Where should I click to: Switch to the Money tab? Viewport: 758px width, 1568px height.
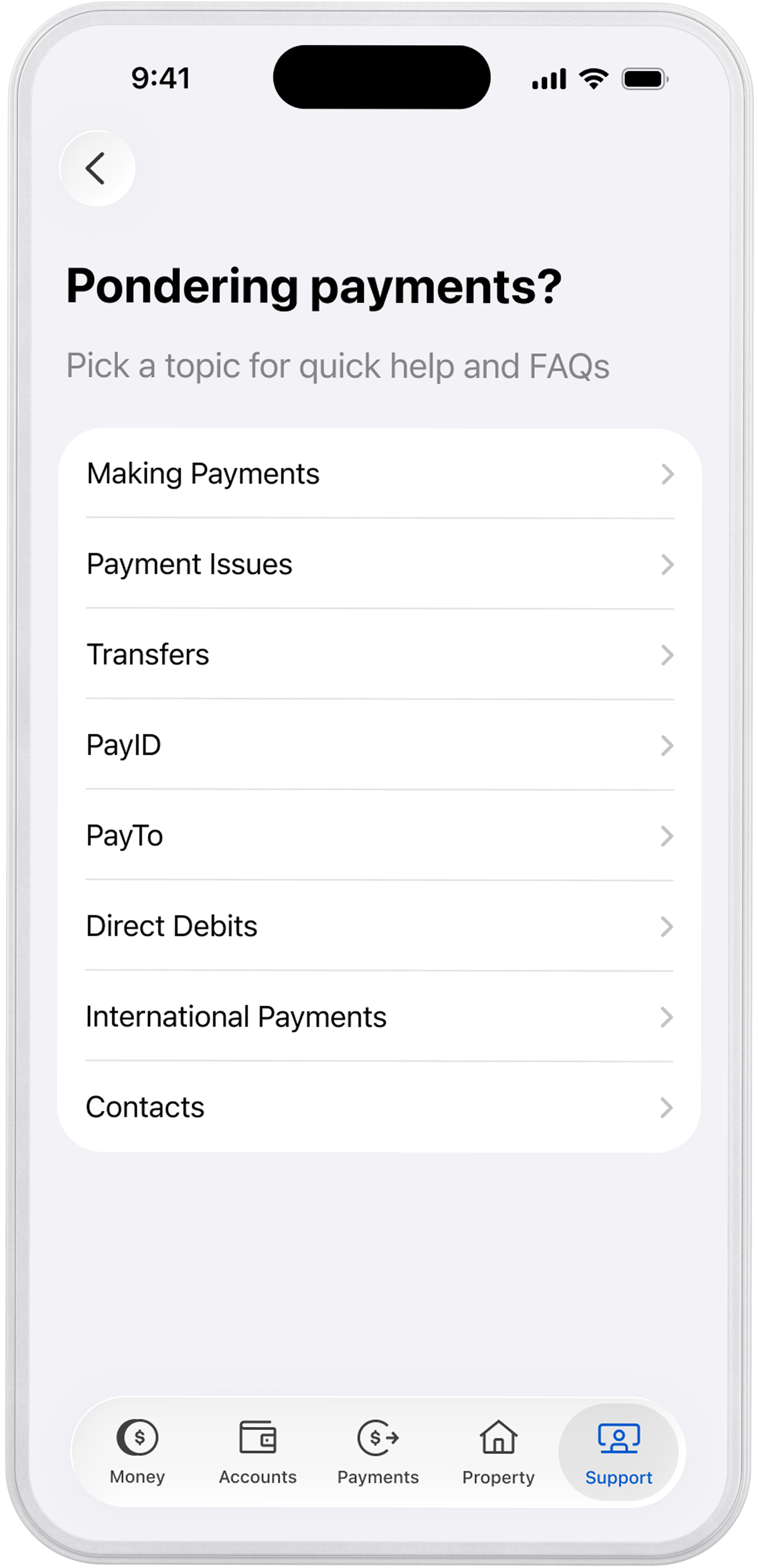pos(137,1451)
